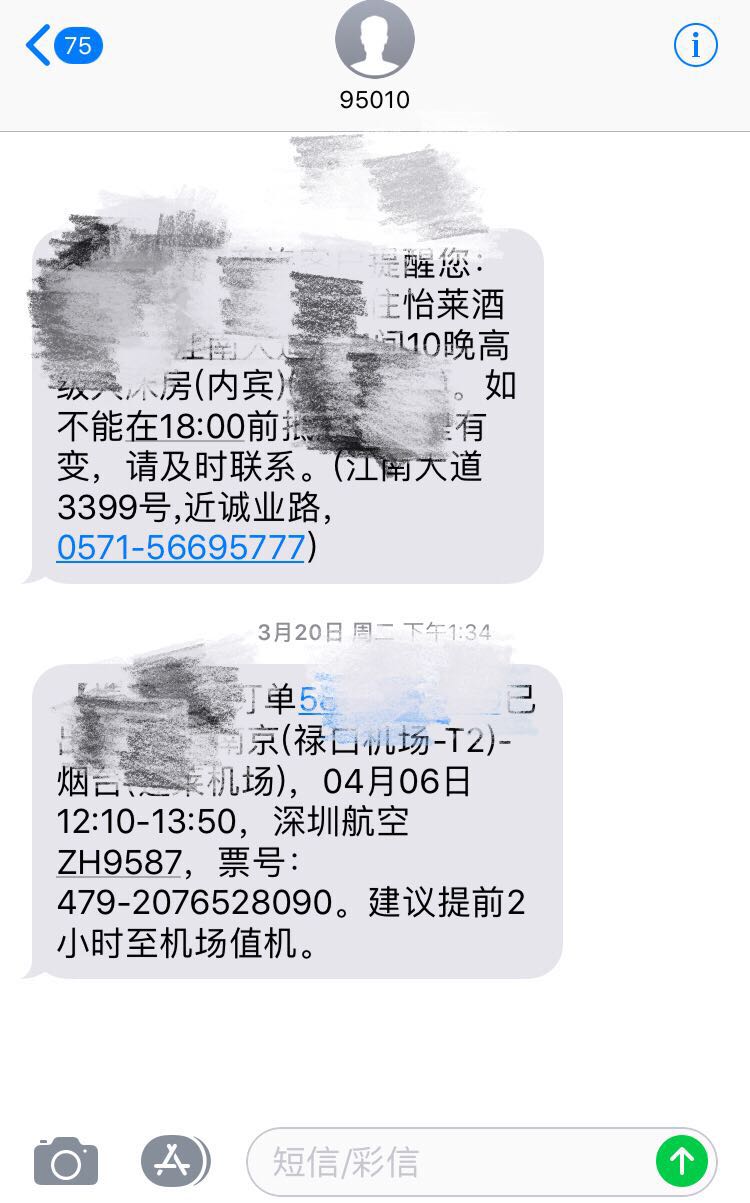The image size is (750, 1203).
Task: Tap the info (i) button top right
Action: (x=695, y=45)
